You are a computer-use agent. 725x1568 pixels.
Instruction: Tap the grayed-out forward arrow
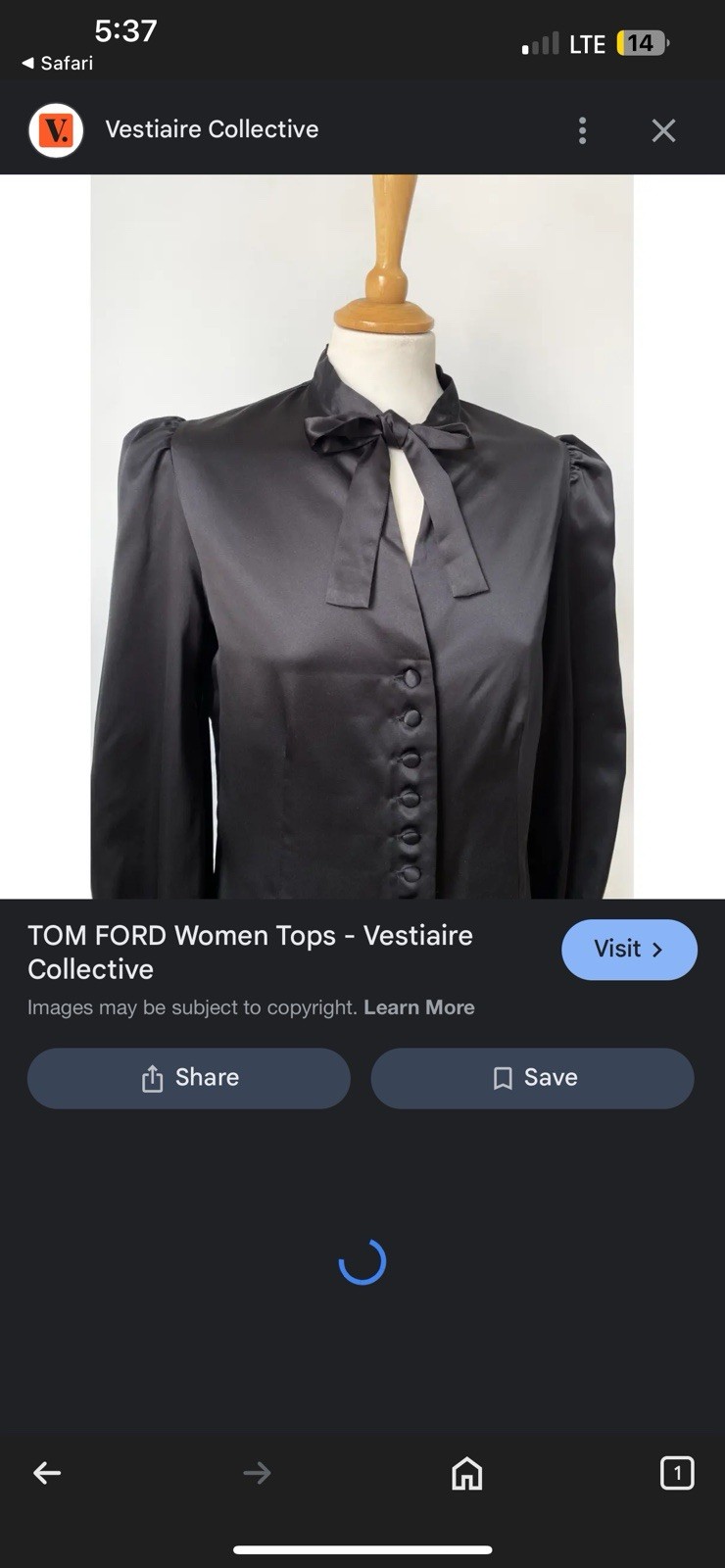(x=257, y=1472)
